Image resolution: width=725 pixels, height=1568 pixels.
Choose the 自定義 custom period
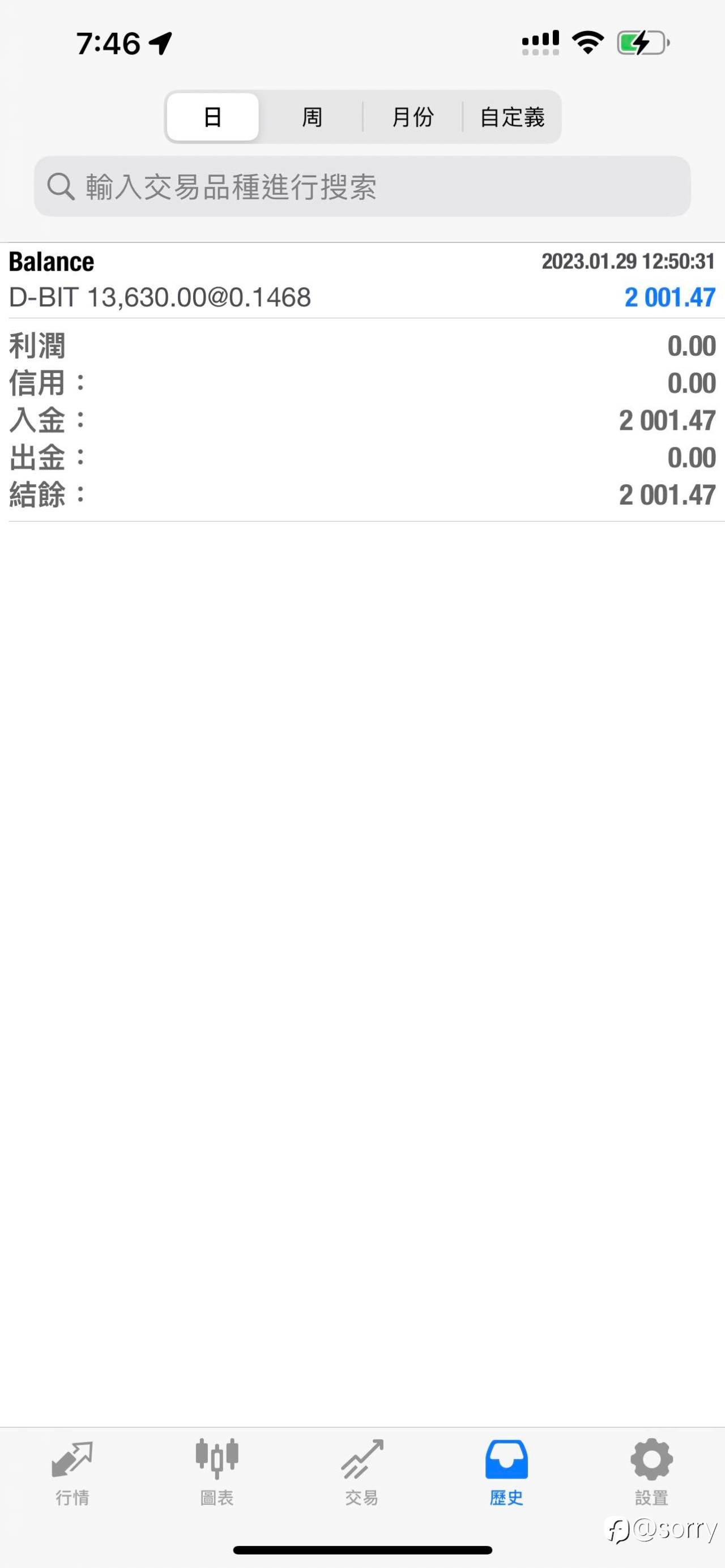point(511,117)
